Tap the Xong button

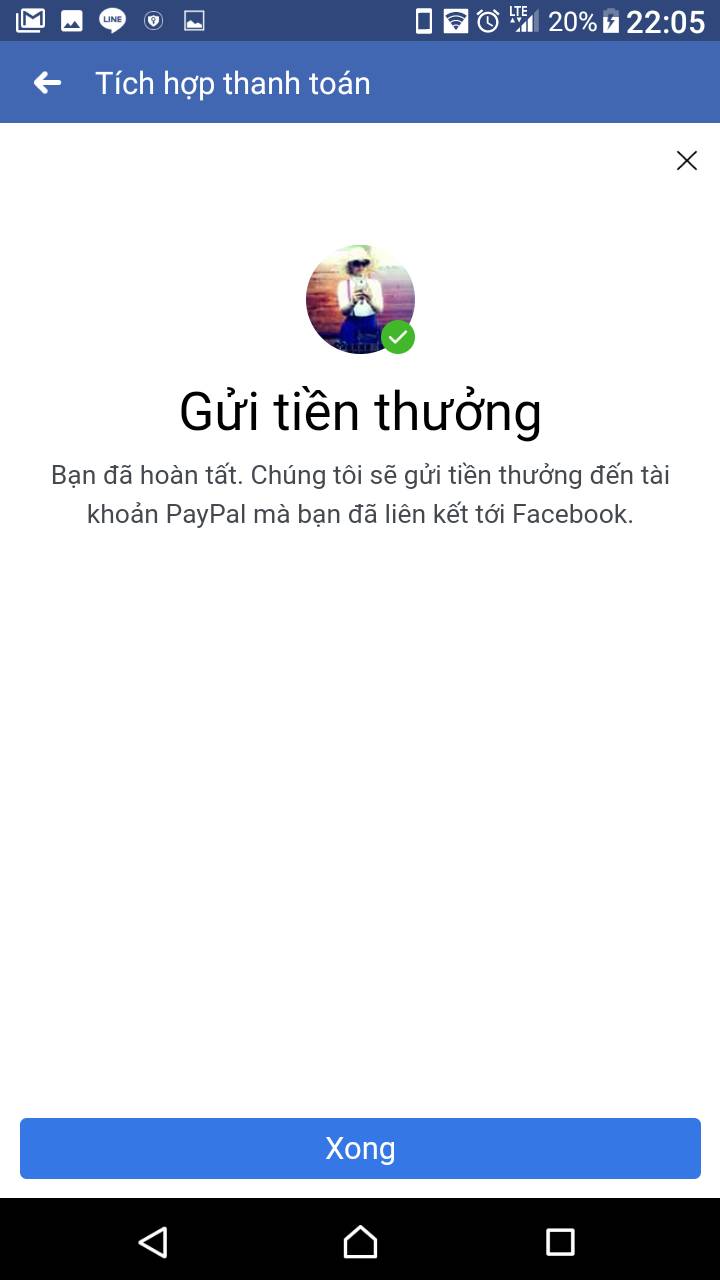[x=360, y=1148]
